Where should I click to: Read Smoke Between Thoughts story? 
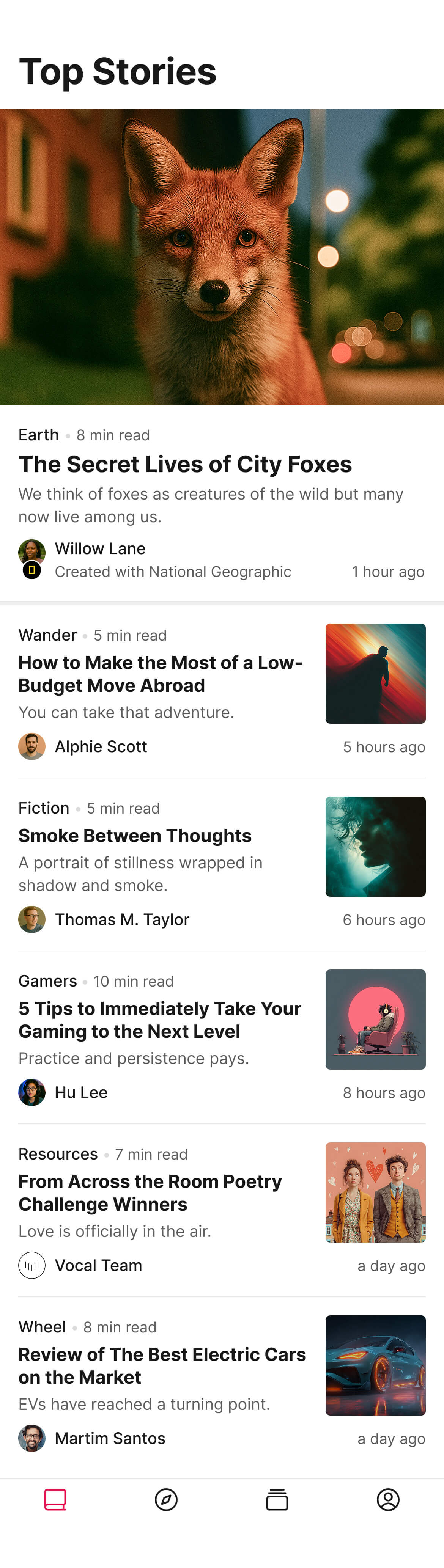tap(135, 835)
